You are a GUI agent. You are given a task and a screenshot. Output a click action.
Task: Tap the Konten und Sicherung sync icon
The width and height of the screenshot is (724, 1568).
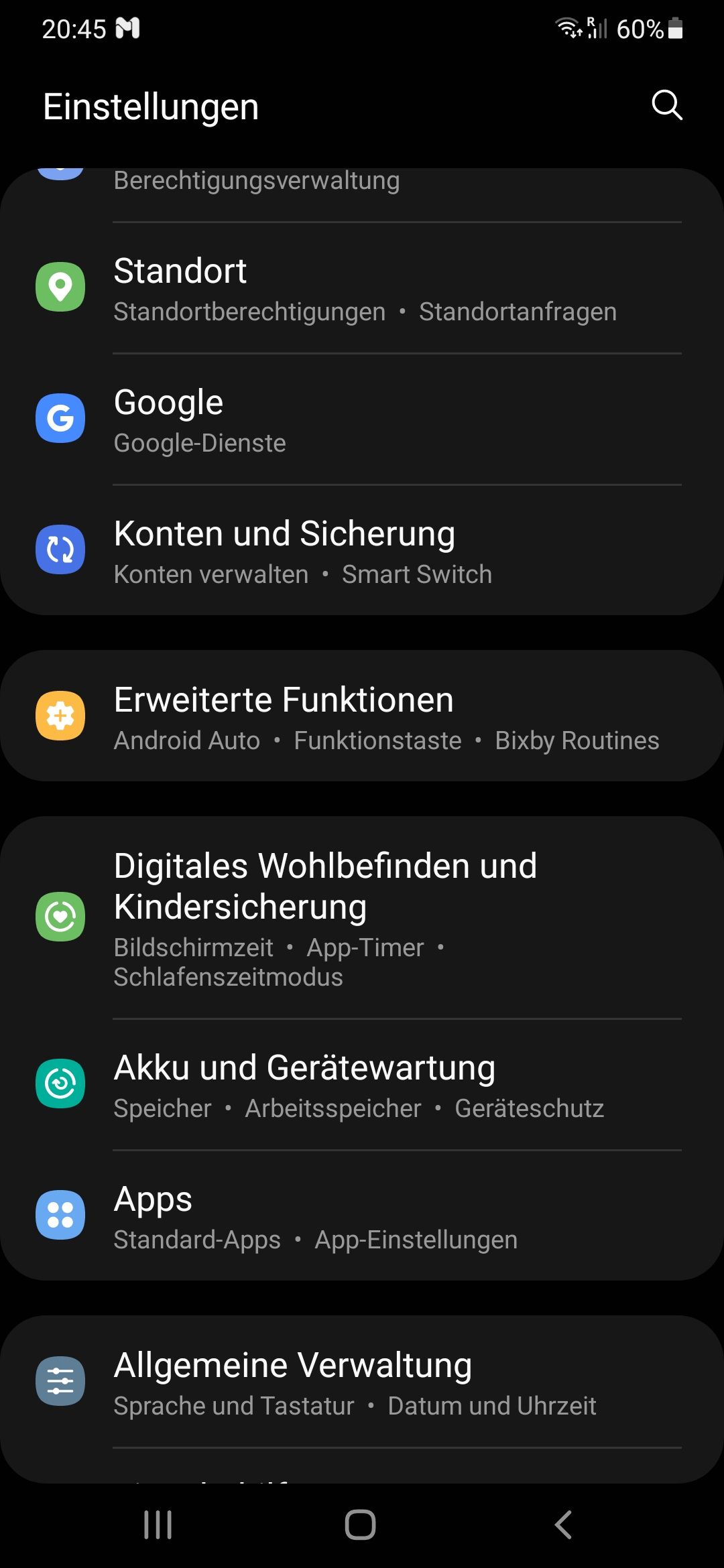[x=61, y=549]
